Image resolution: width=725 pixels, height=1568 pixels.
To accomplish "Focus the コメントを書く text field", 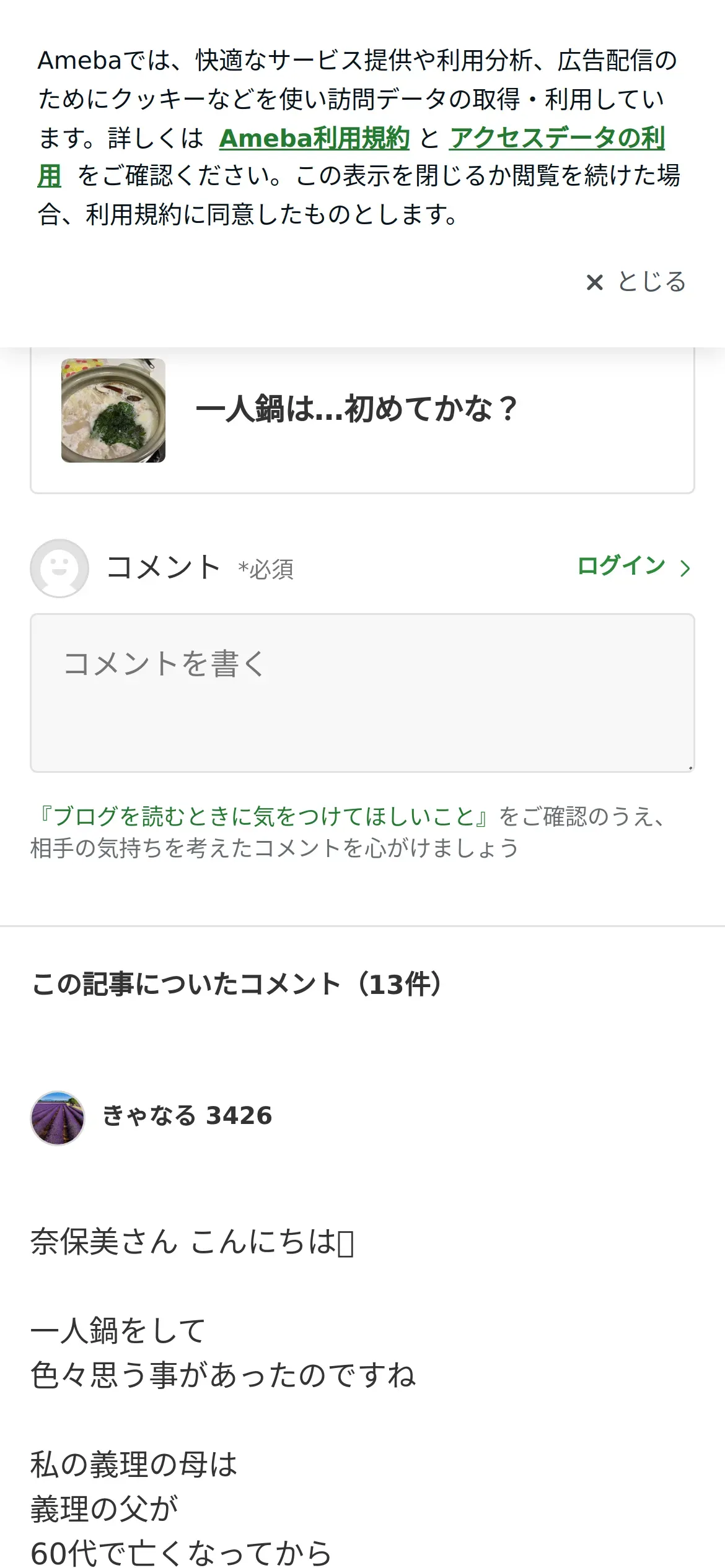I will (362, 692).
